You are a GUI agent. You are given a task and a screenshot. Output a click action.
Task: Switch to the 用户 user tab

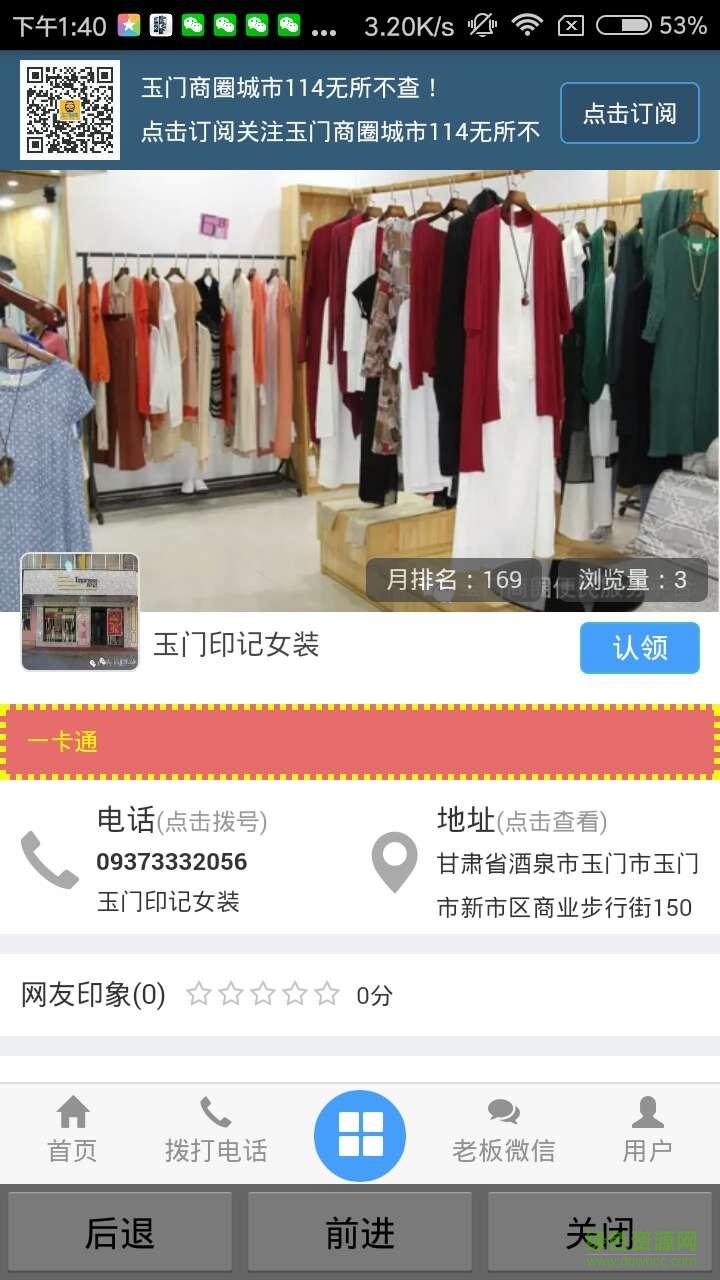(x=647, y=1131)
